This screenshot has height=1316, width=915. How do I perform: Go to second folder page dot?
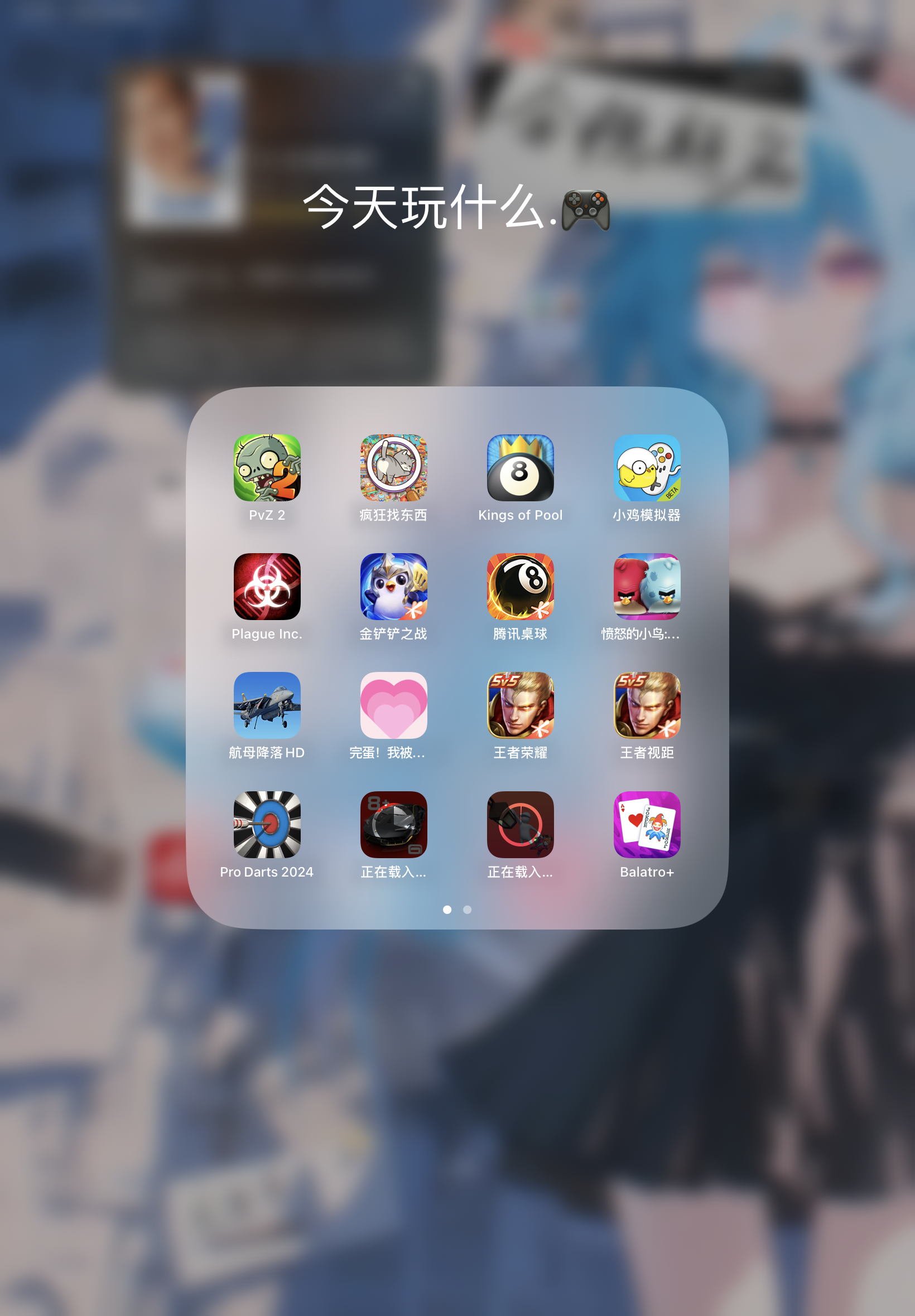[467, 910]
